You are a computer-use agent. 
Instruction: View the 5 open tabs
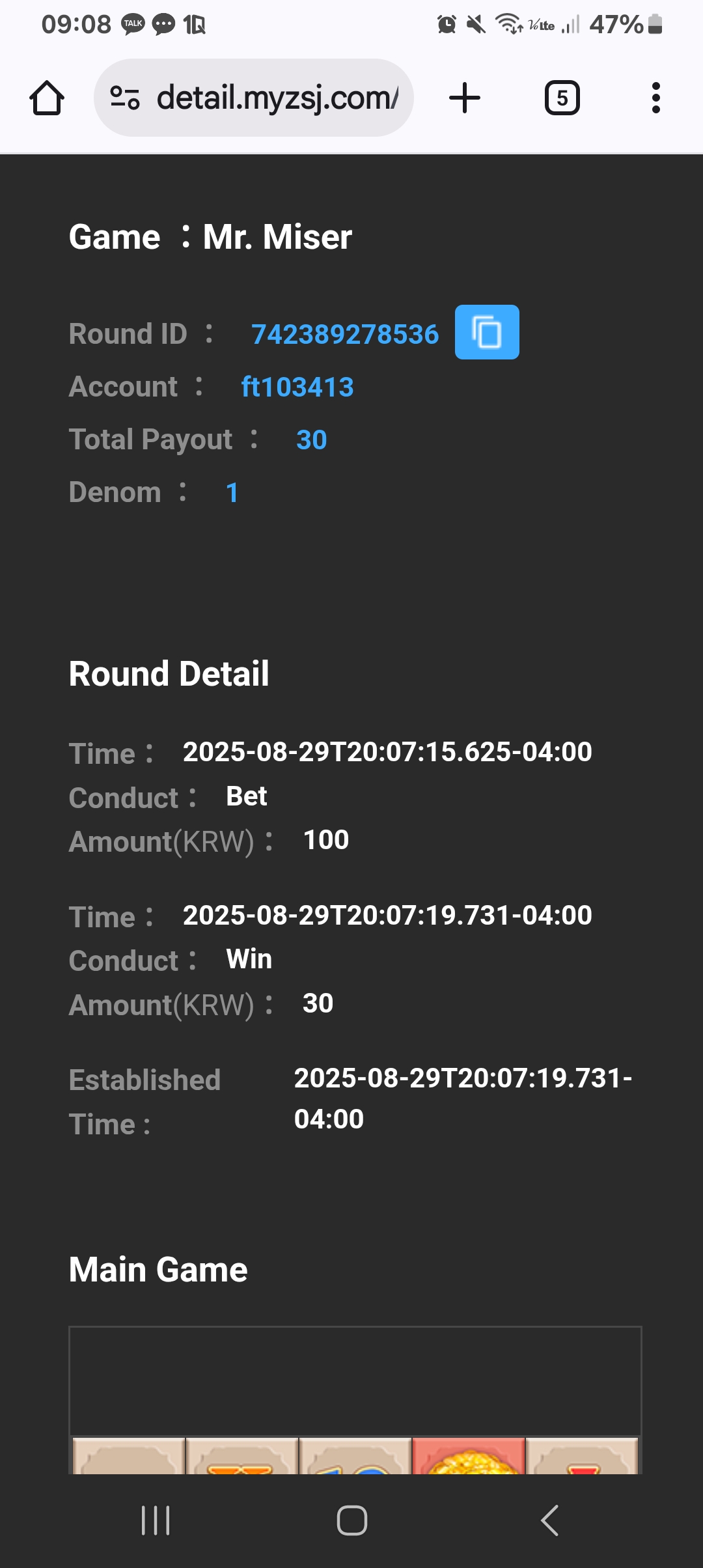pyautogui.click(x=562, y=98)
